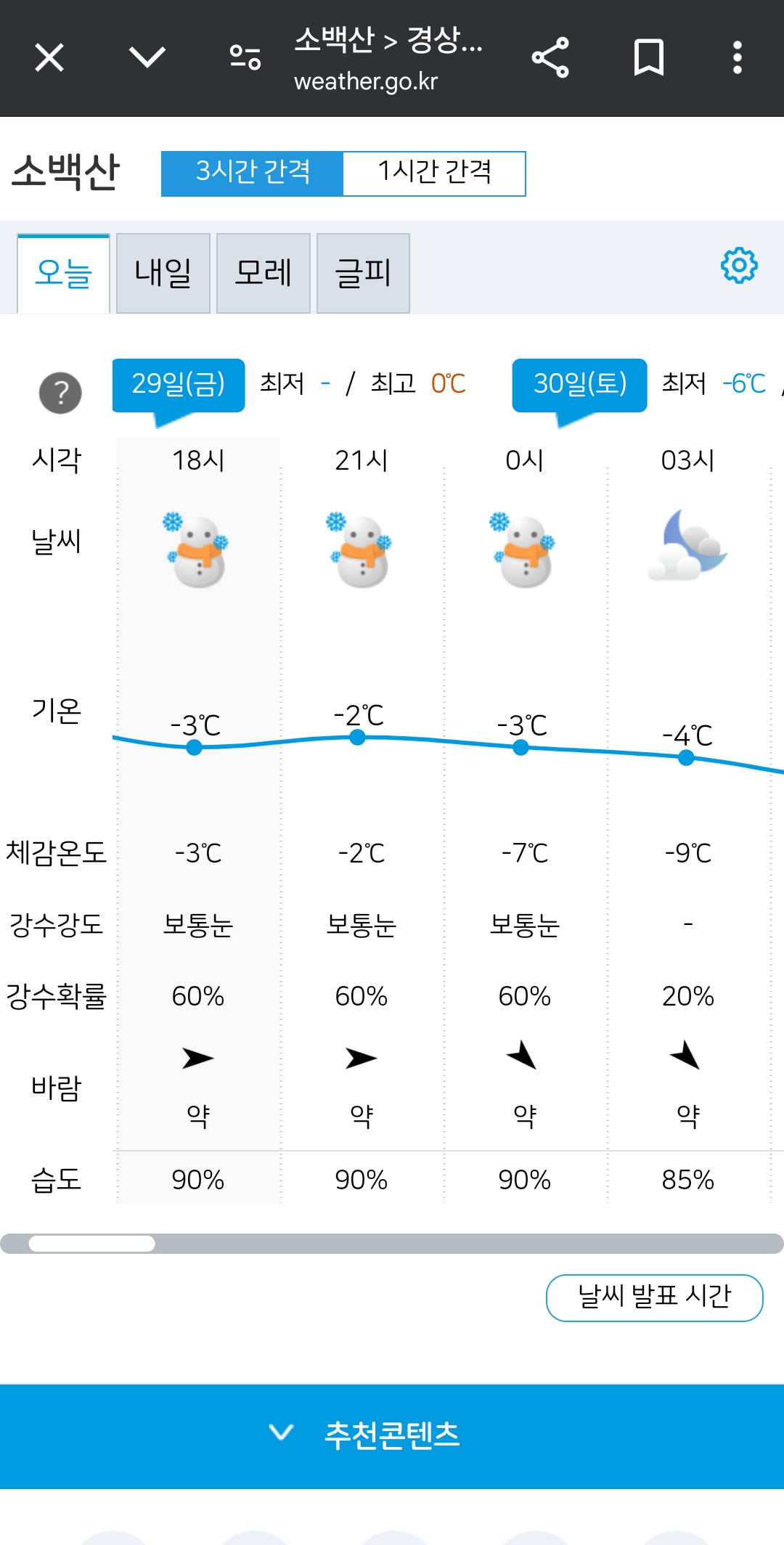Expand the 추천콘텐츠 section
Image resolution: width=784 pixels, height=1545 pixels.
point(392,1435)
